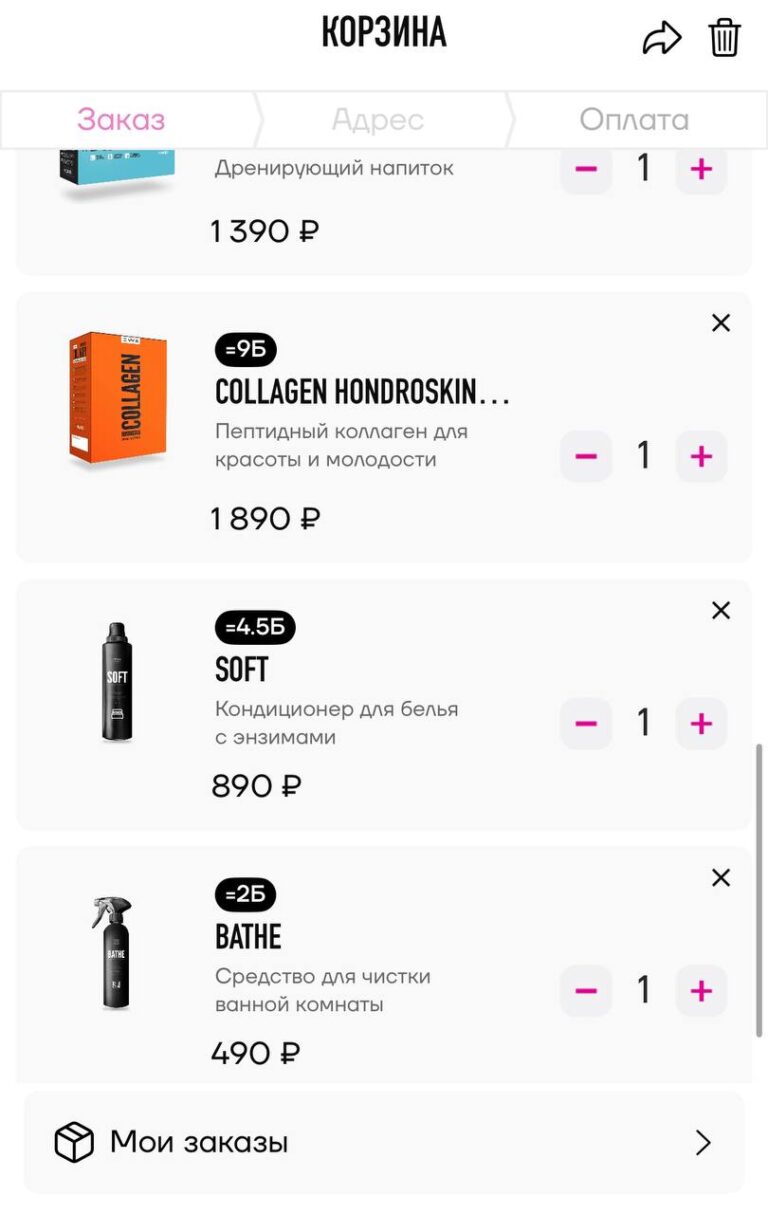Increase Дренирующий напиток quantity
The image size is (768, 1214).
pos(701,169)
